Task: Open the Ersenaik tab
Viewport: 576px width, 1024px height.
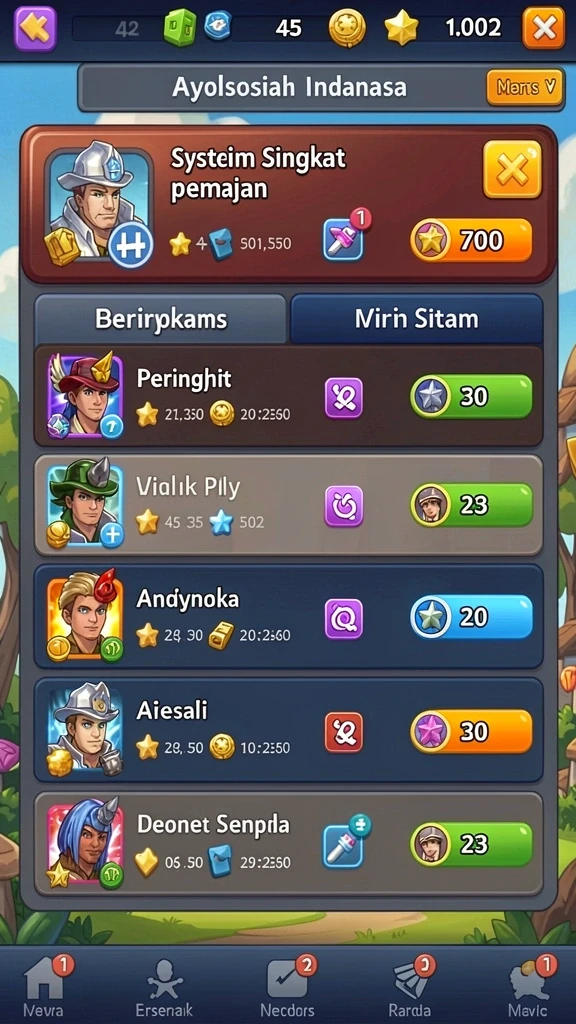Action: point(164,986)
